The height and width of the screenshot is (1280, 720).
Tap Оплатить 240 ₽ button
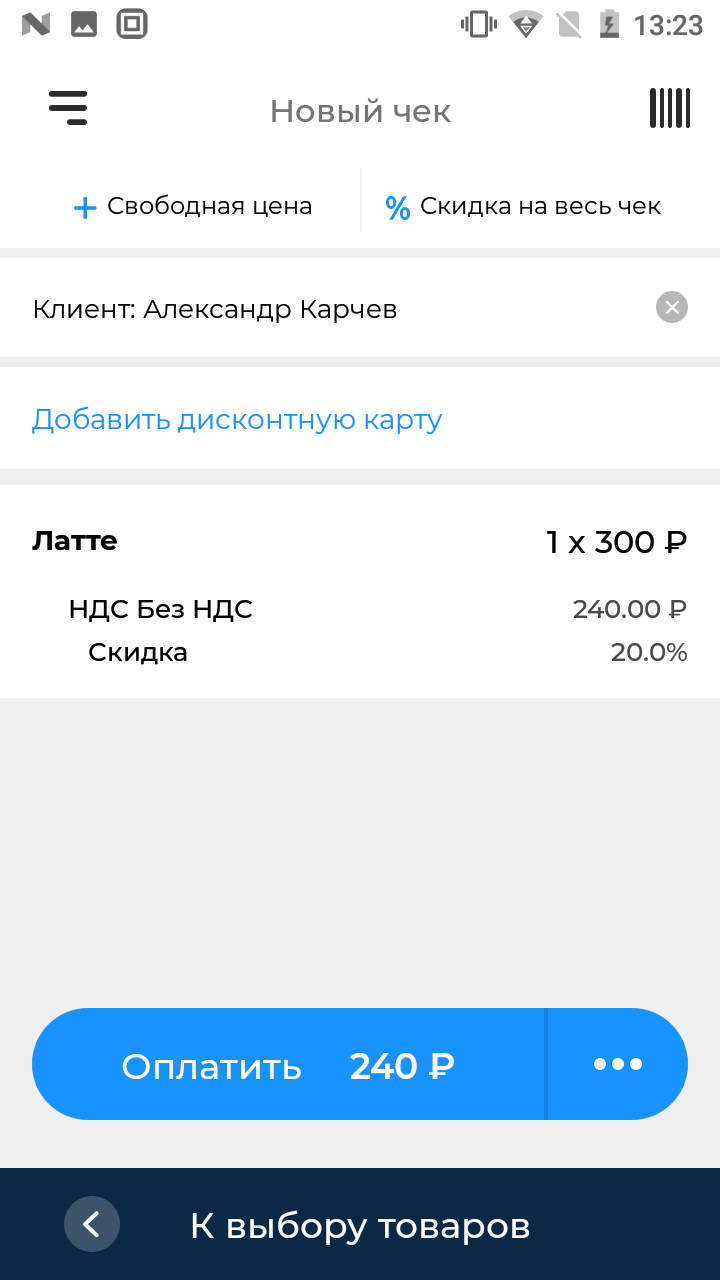[x=288, y=1065]
